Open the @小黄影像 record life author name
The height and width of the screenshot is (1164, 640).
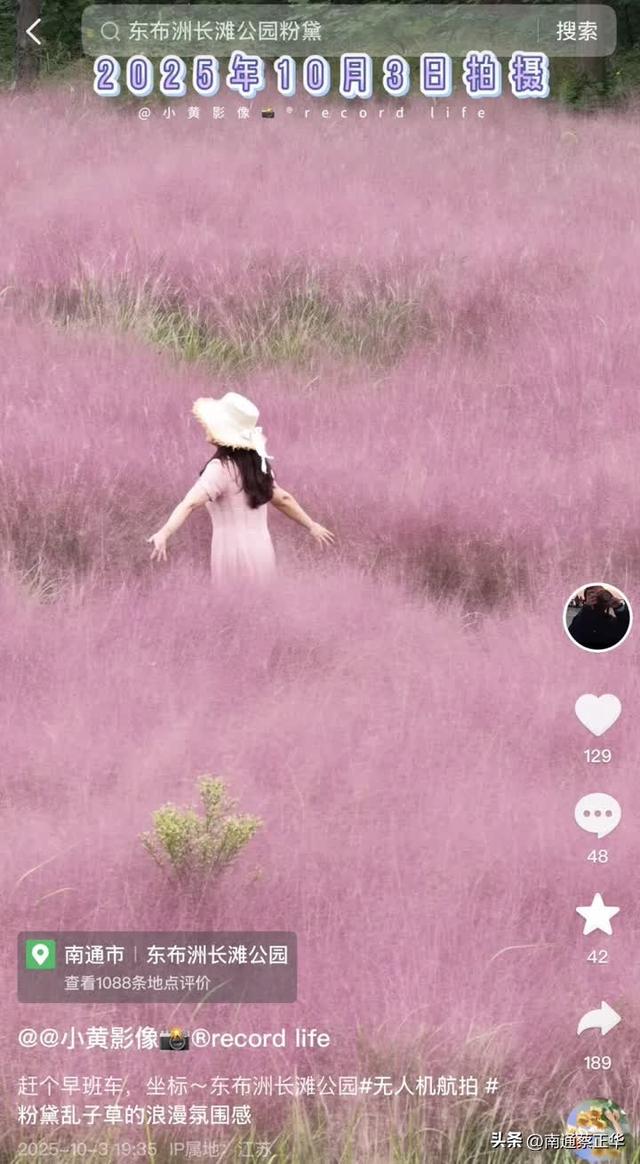point(174,1038)
